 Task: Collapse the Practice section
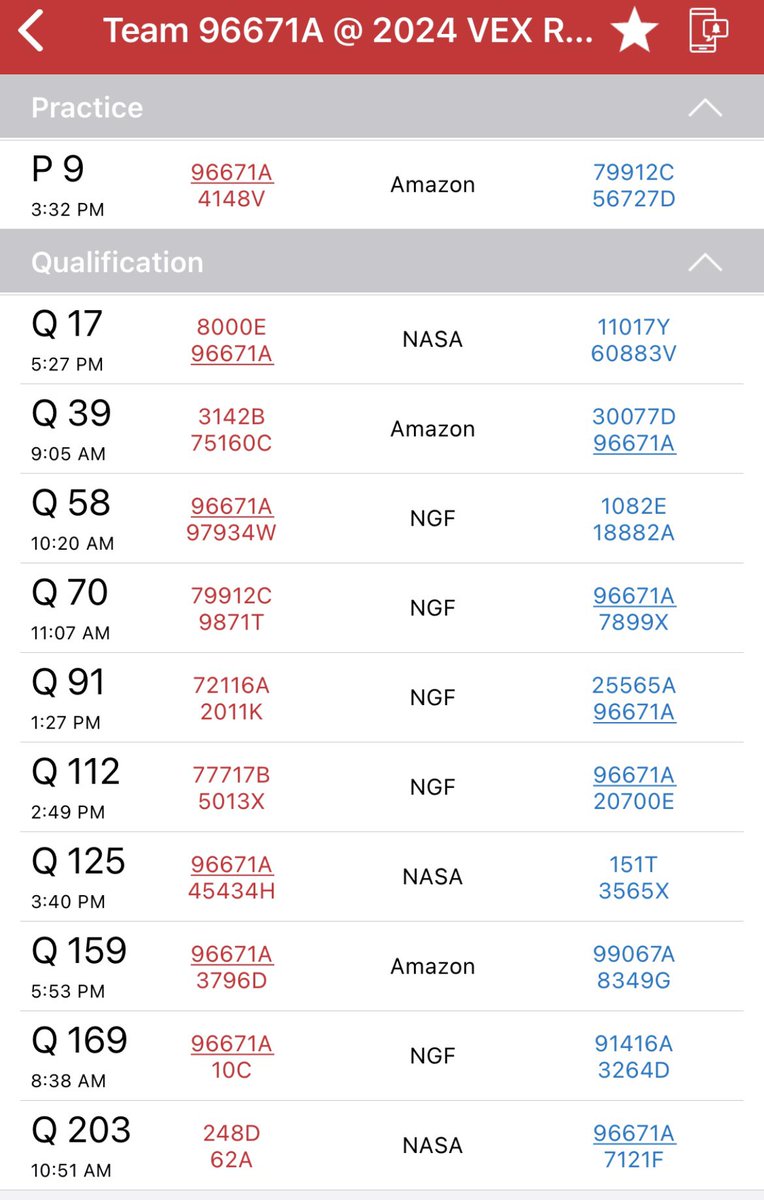click(705, 108)
